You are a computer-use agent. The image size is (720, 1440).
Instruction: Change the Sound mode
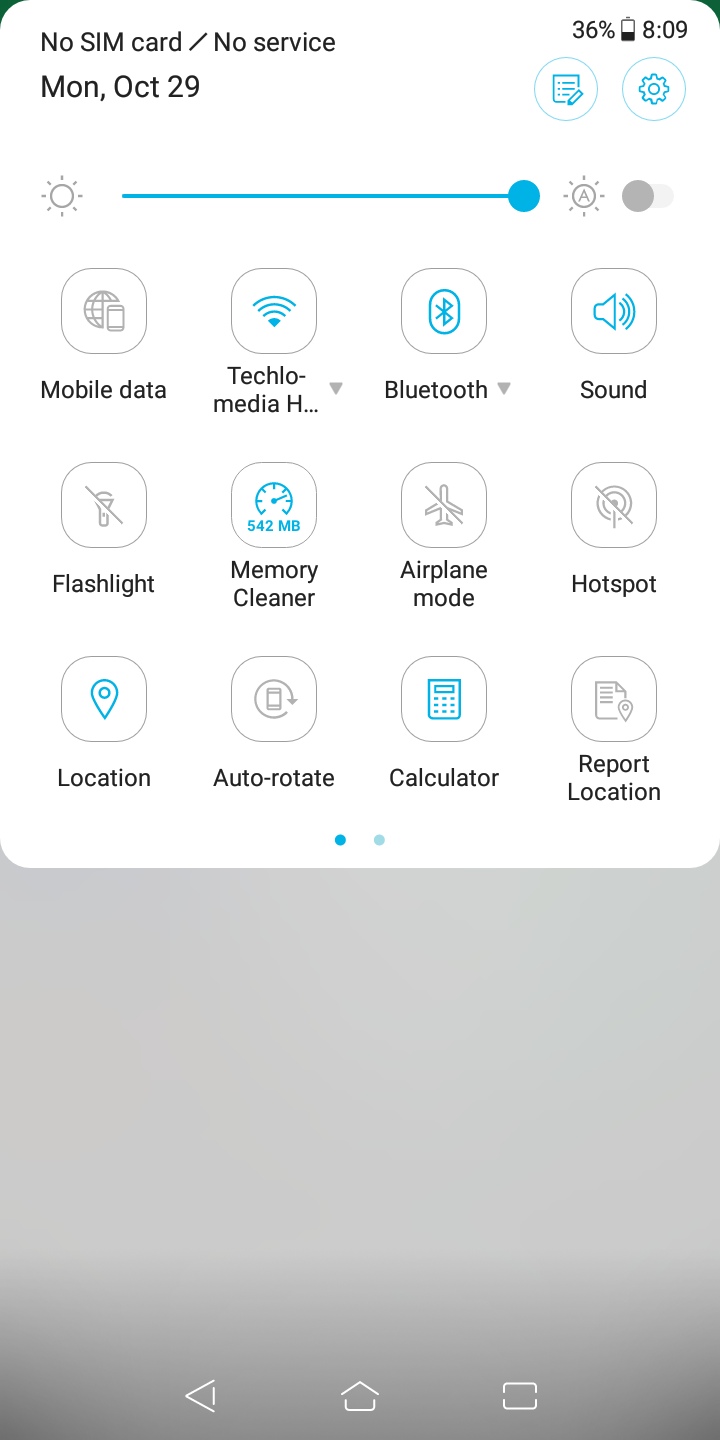614,311
